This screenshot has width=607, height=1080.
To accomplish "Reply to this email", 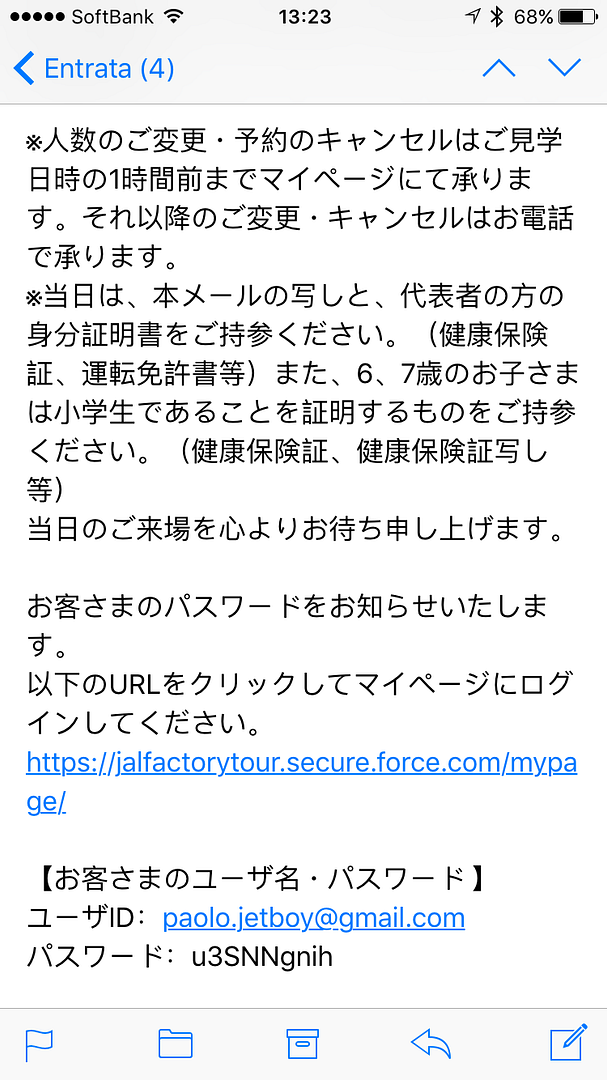I will pyautogui.click(x=432, y=1043).
